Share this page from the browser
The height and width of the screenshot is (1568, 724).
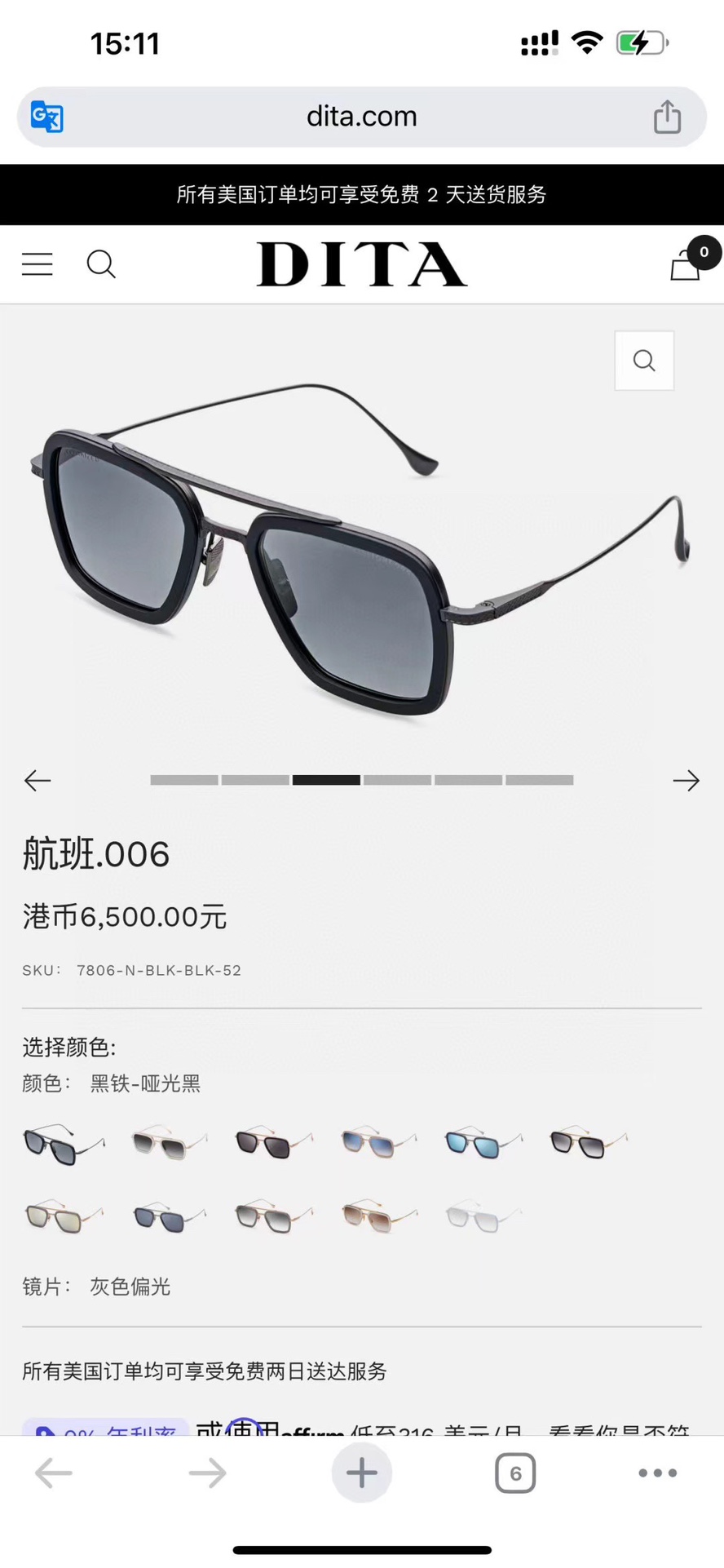[x=667, y=117]
